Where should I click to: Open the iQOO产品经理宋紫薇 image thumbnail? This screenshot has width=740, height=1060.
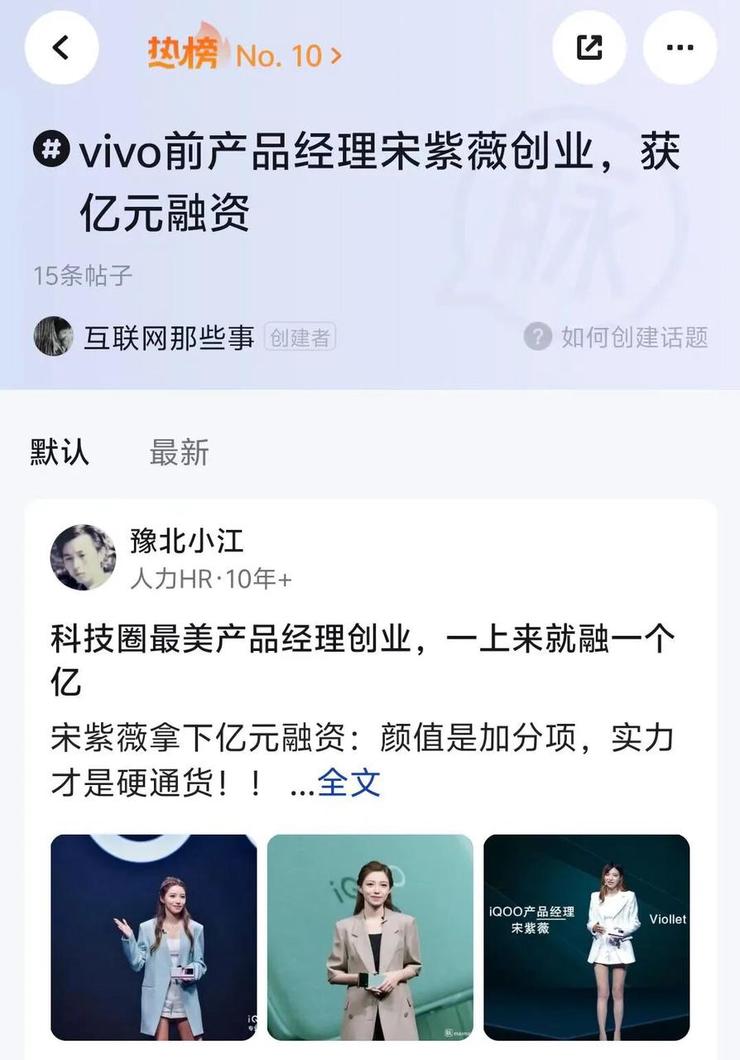coord(586,940)
